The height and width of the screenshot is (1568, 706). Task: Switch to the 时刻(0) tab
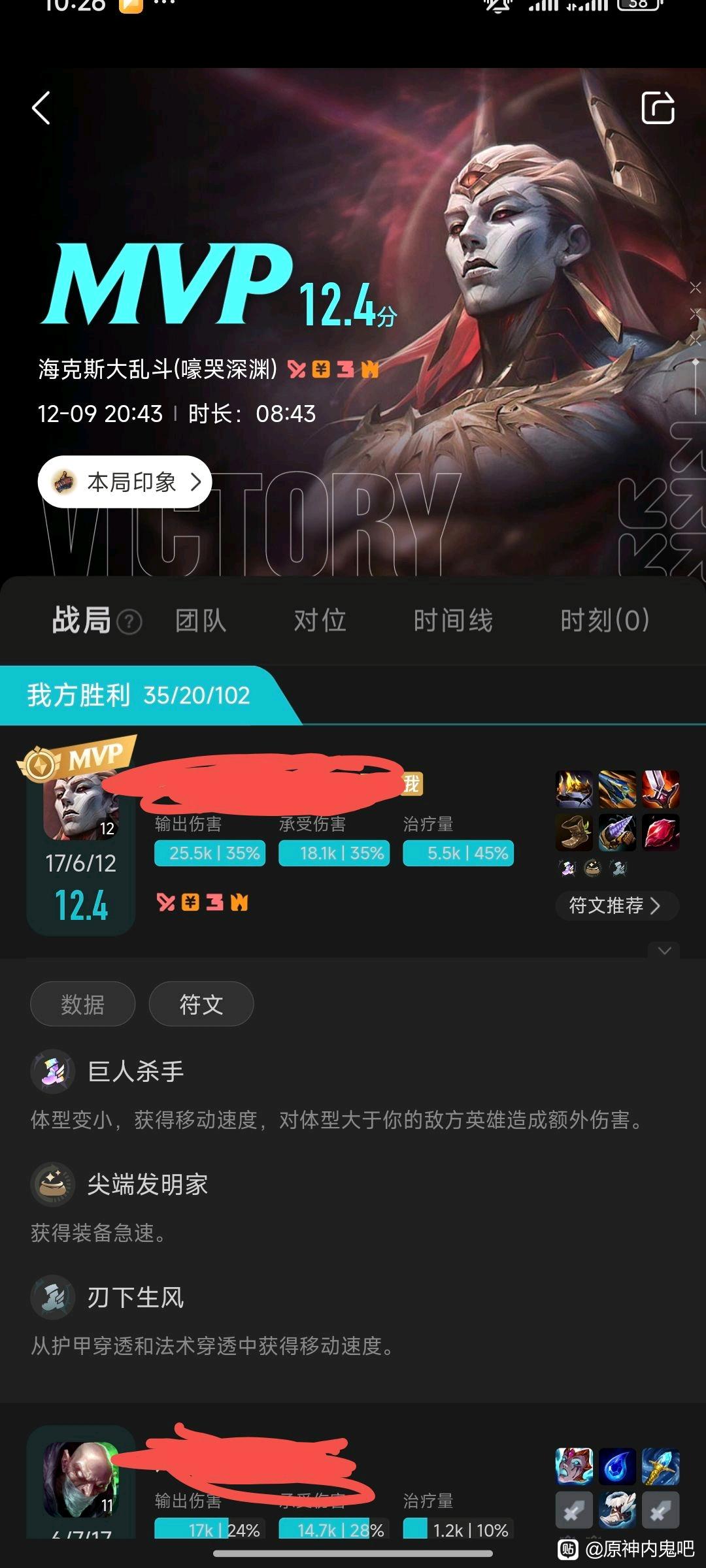click(605, 620)
